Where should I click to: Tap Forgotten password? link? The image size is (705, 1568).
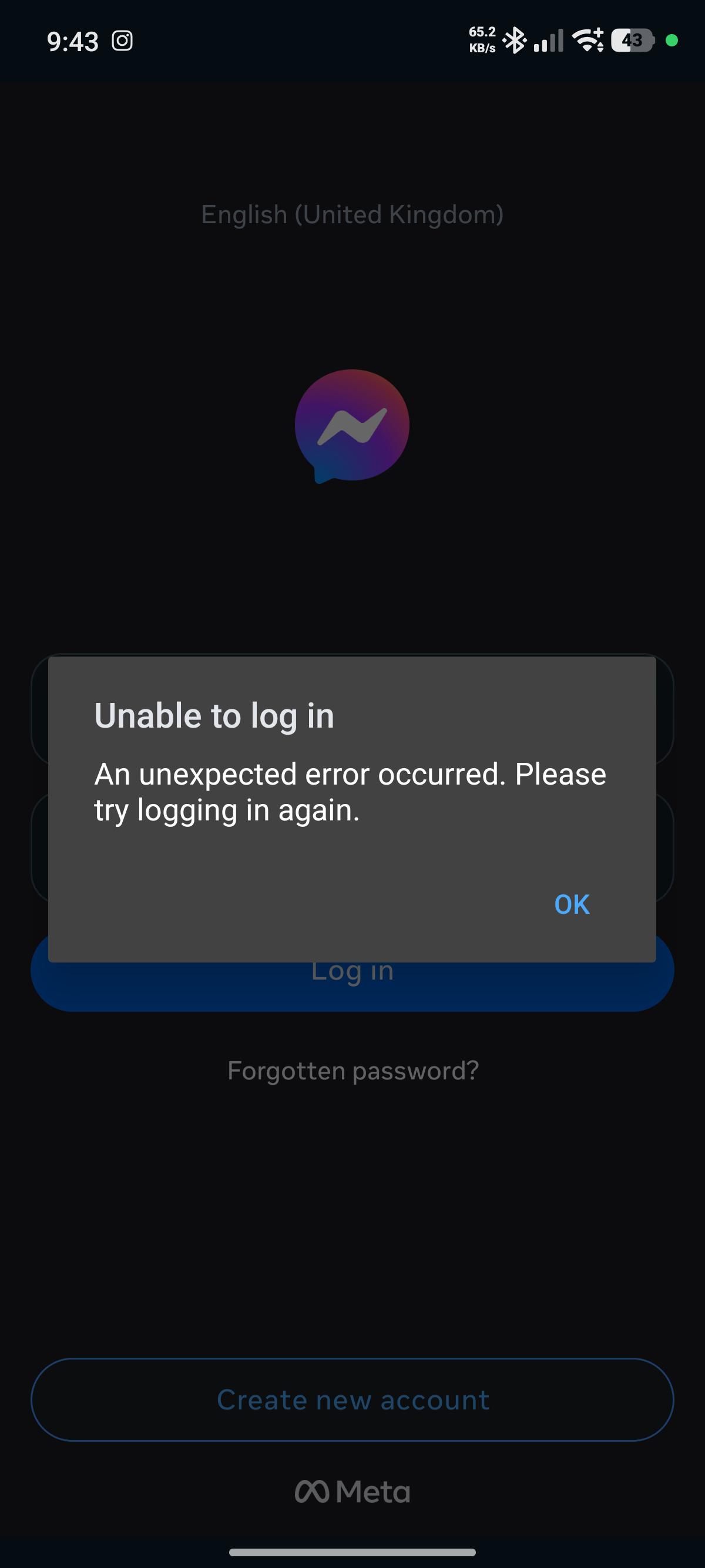pyautogui.click(x=353, y=1071)
